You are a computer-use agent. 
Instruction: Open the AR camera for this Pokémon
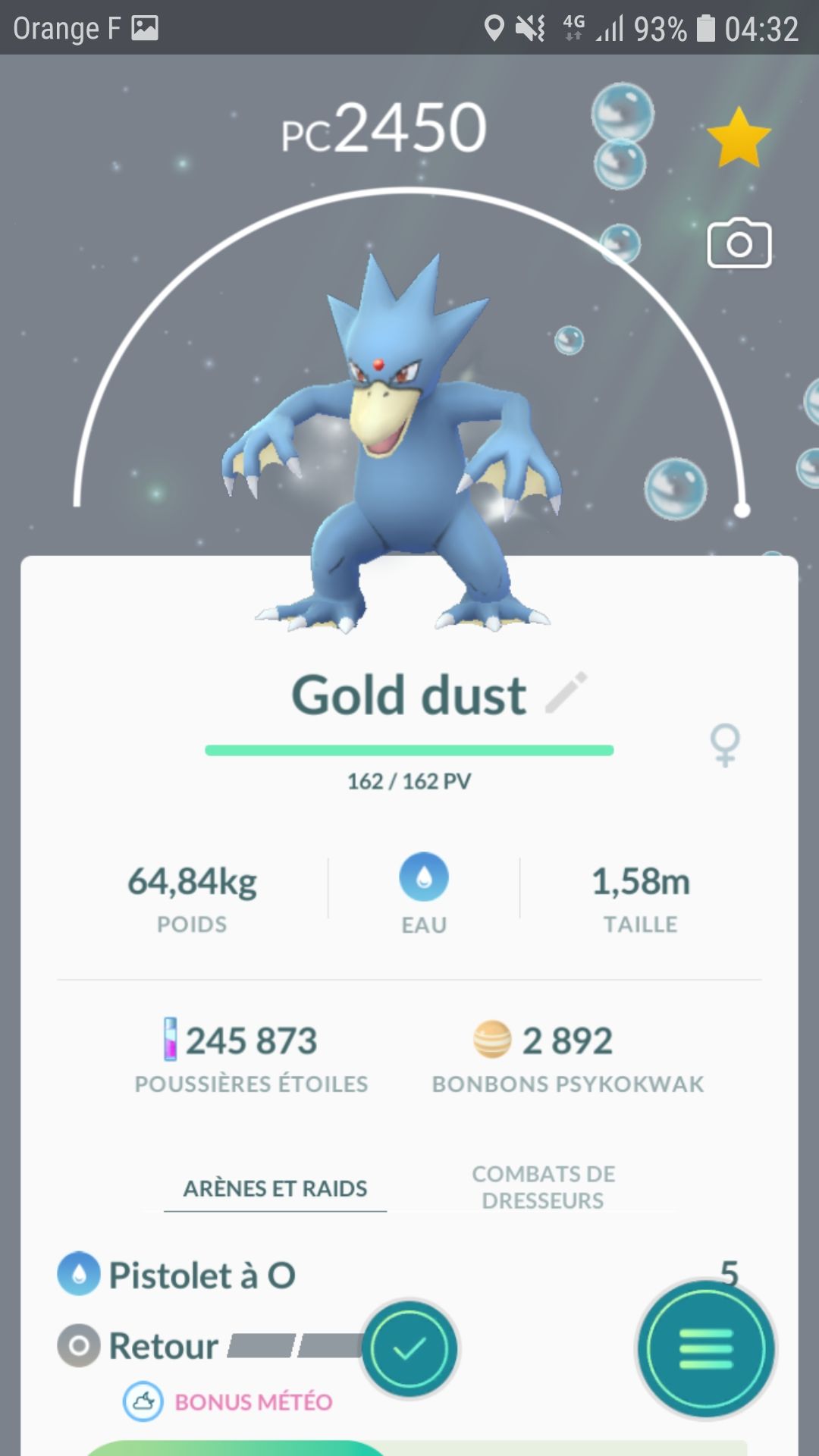(x=739, y=243)
